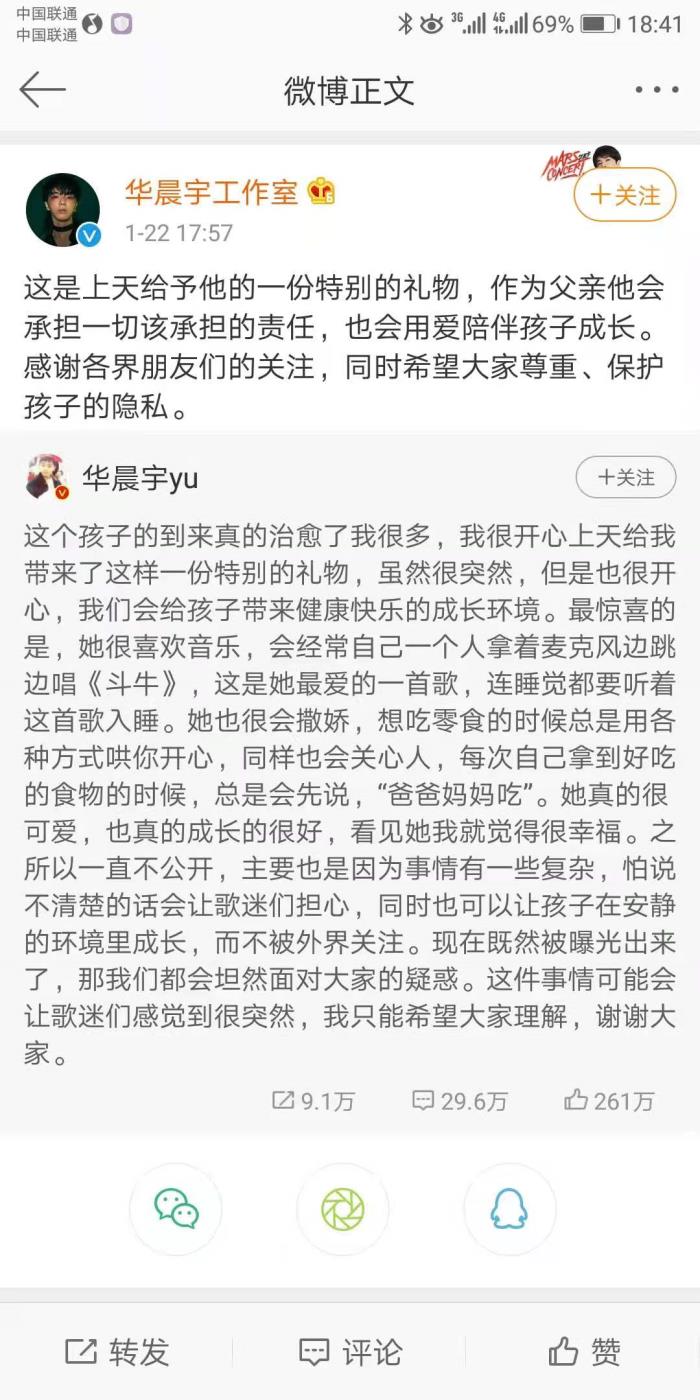Follow 华晨宇工作室 with the orange 关注 button
Screen dimensions: 700x1400
click(x=625, y=194)
